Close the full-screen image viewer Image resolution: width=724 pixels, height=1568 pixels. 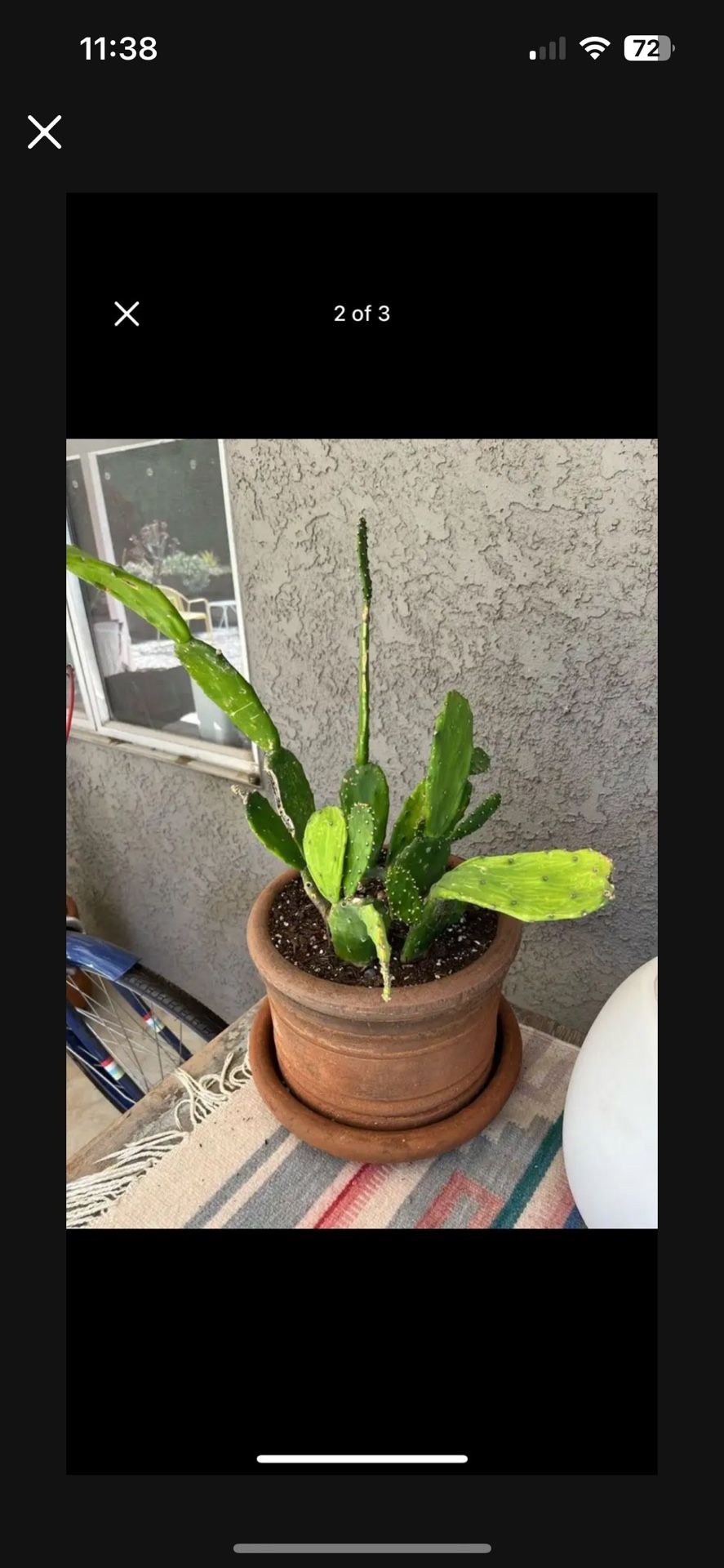44,131
